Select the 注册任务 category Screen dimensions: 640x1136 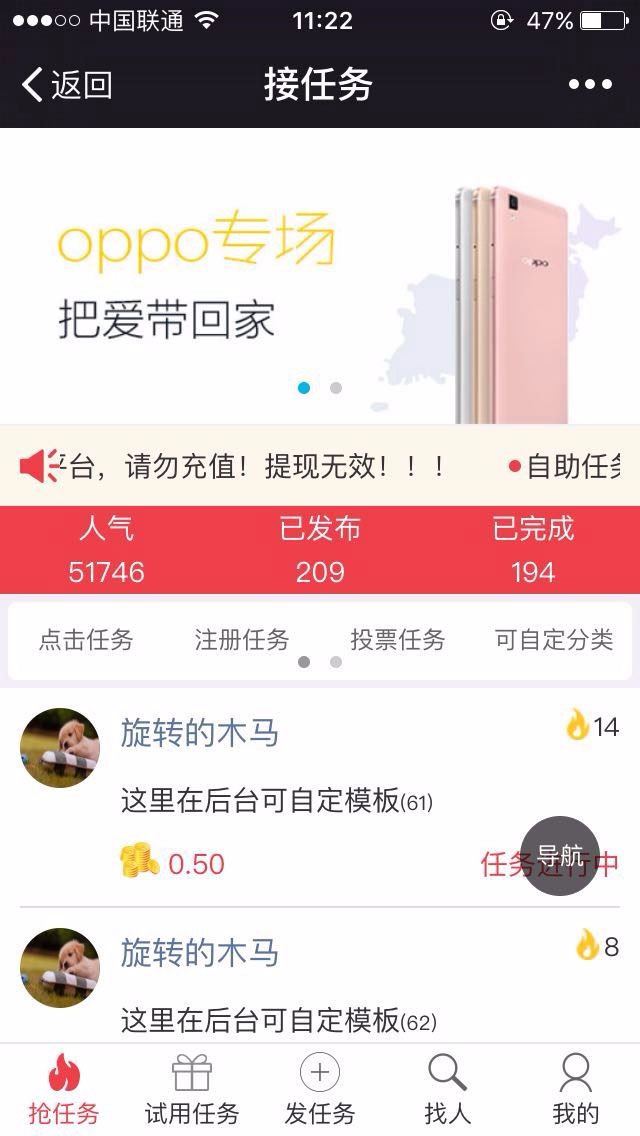click(x=242, y=640)
